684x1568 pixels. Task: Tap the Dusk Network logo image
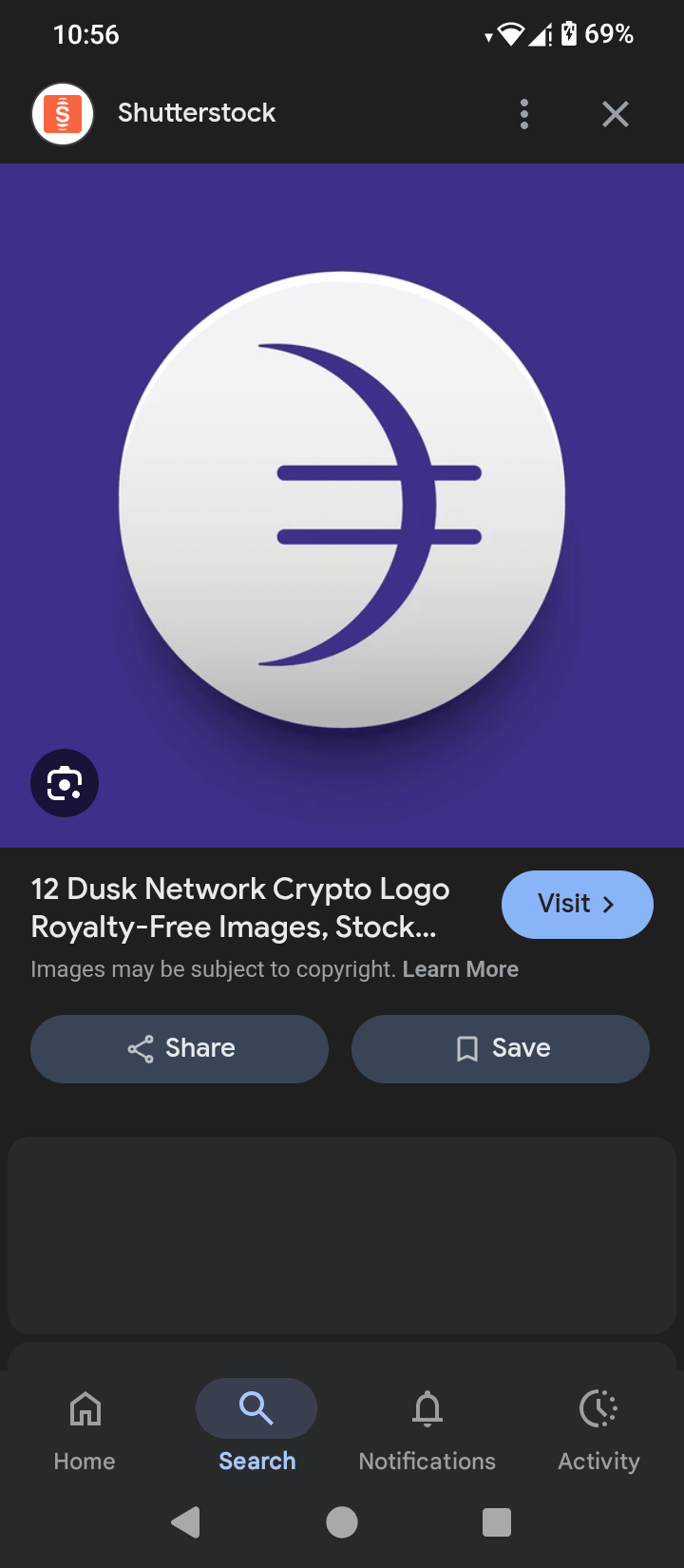[342, 501]
